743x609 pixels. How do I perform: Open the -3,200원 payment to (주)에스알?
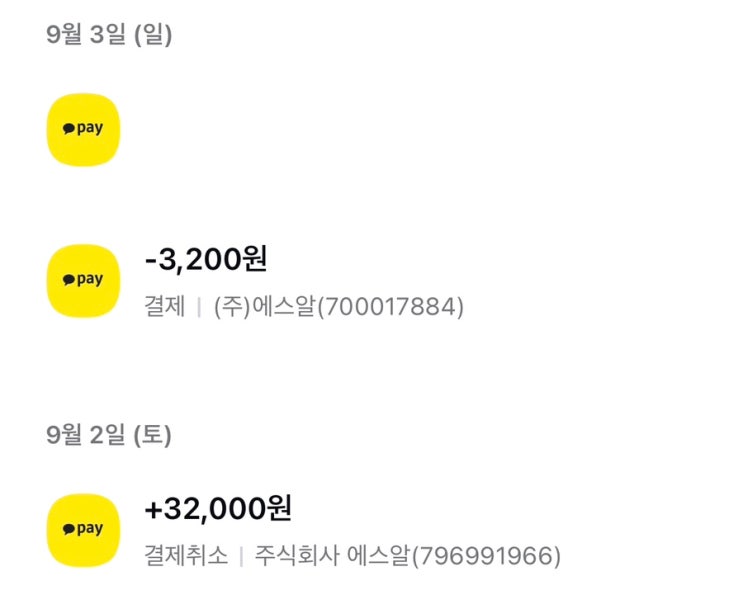(372, 282)
